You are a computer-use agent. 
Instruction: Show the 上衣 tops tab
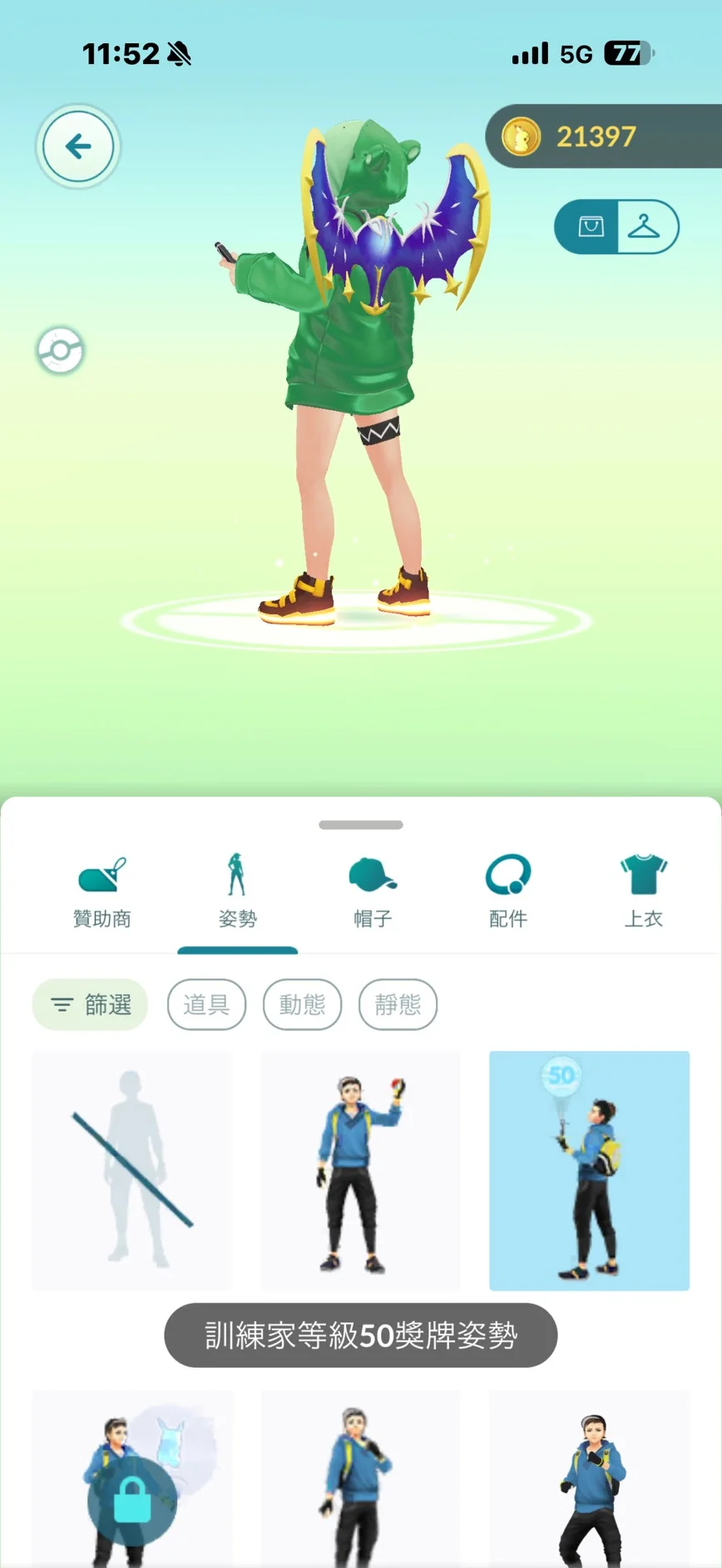coord(643,892)
